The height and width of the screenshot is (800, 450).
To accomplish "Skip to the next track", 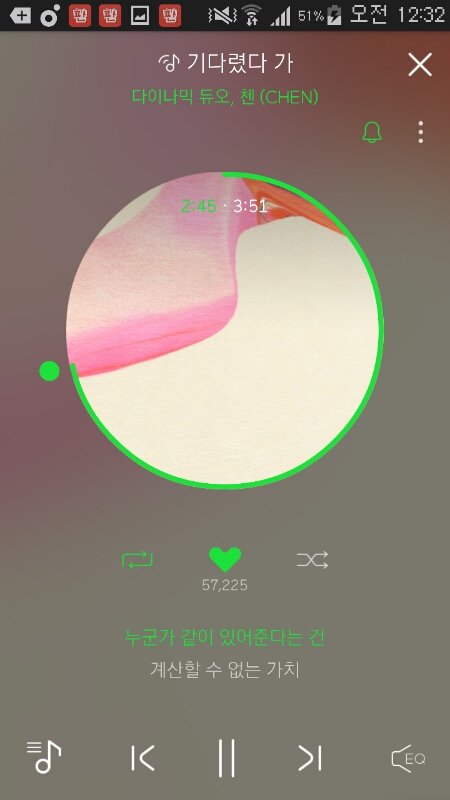I will coord(310,758).
